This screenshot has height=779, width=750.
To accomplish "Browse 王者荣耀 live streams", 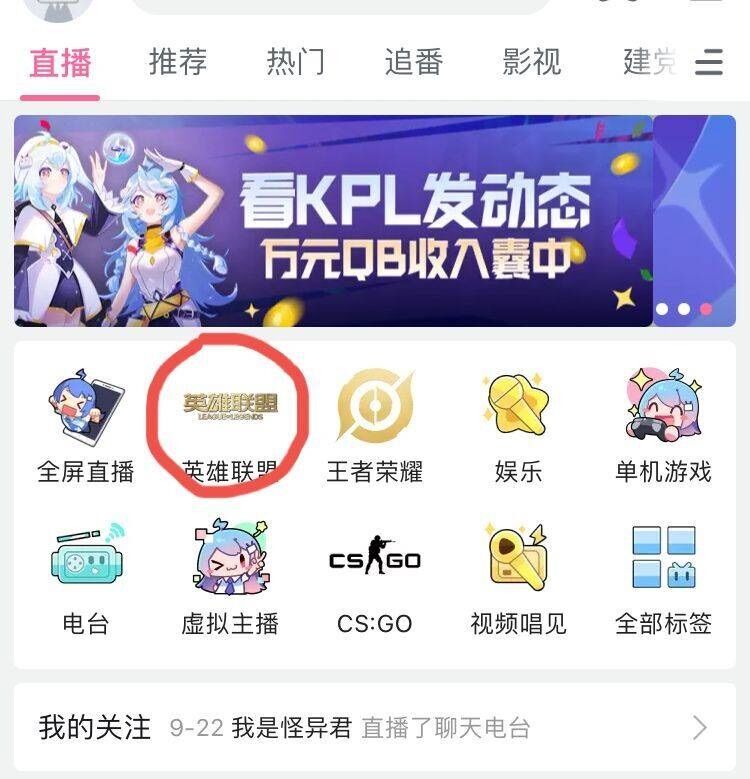I will coord(374,425).
